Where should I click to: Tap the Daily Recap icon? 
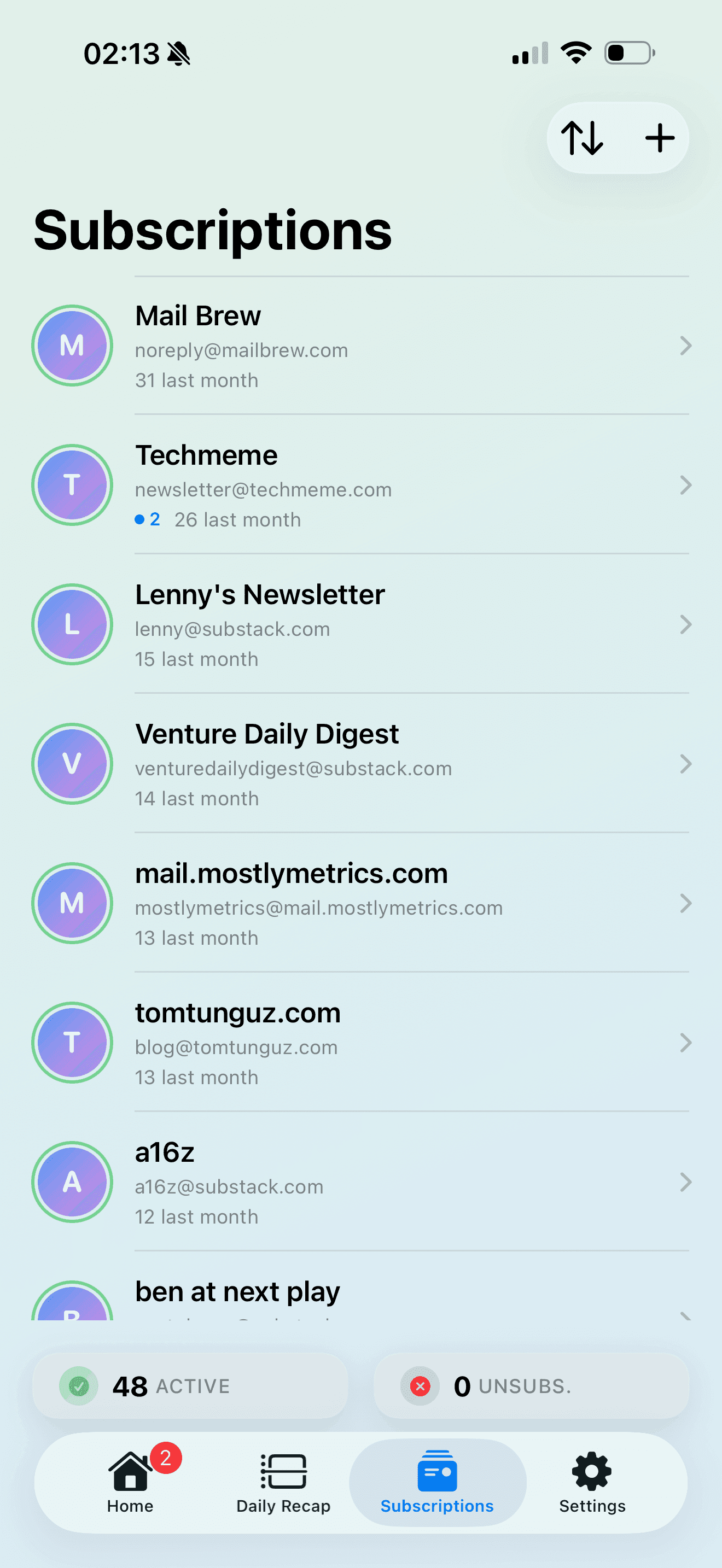[283, 1473]
